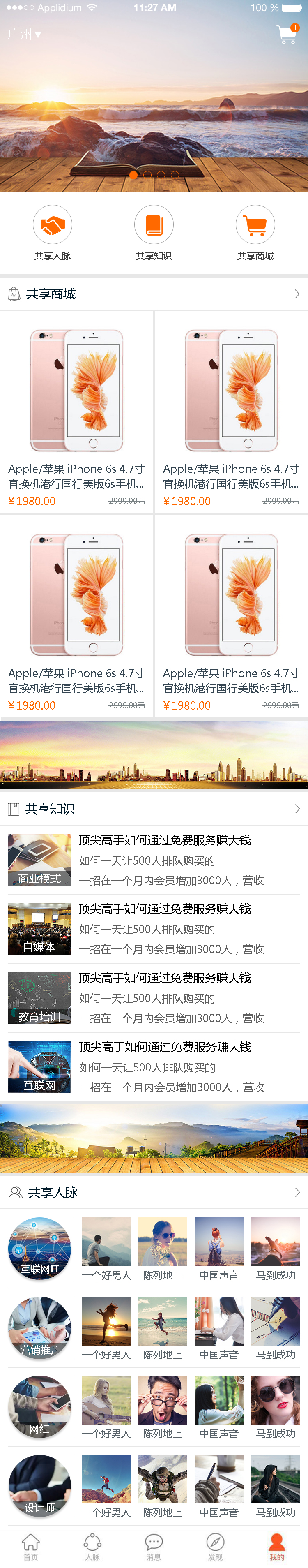The image size is (308, 1568).
Task: Switch to the 首页 tab
Action: tap(30, 1546)
